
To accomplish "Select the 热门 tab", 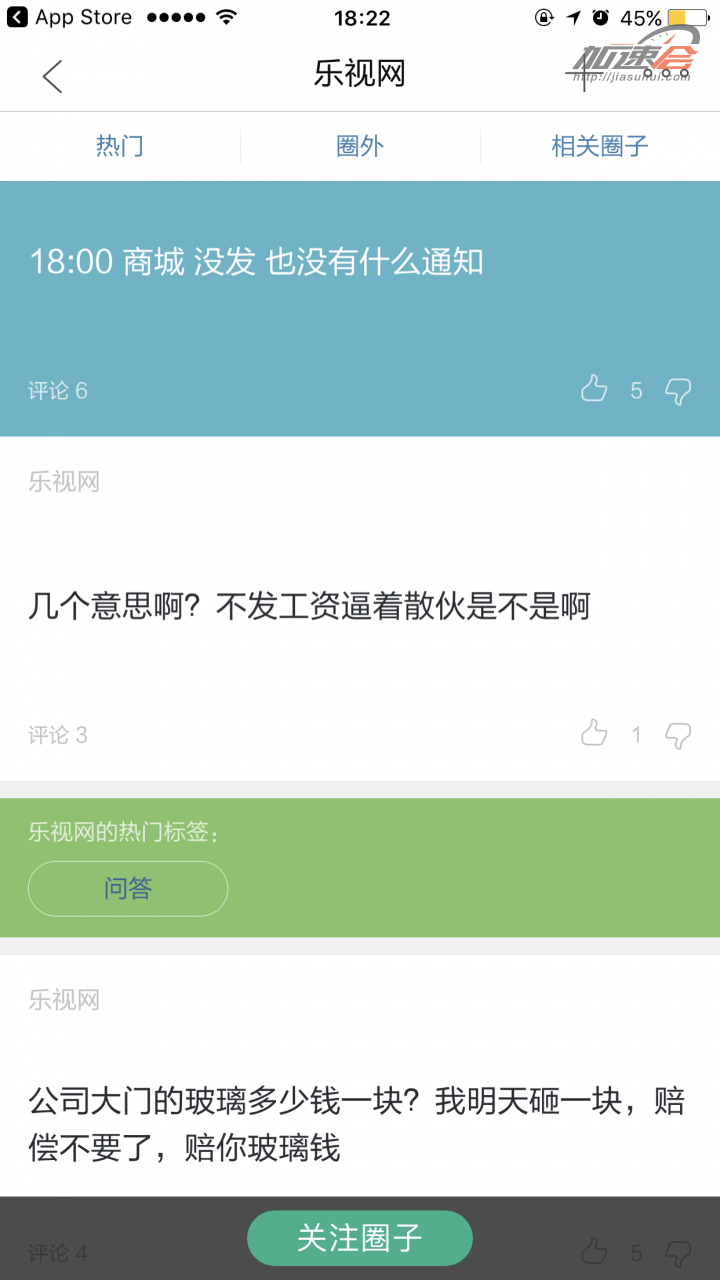I will [119, 145].
